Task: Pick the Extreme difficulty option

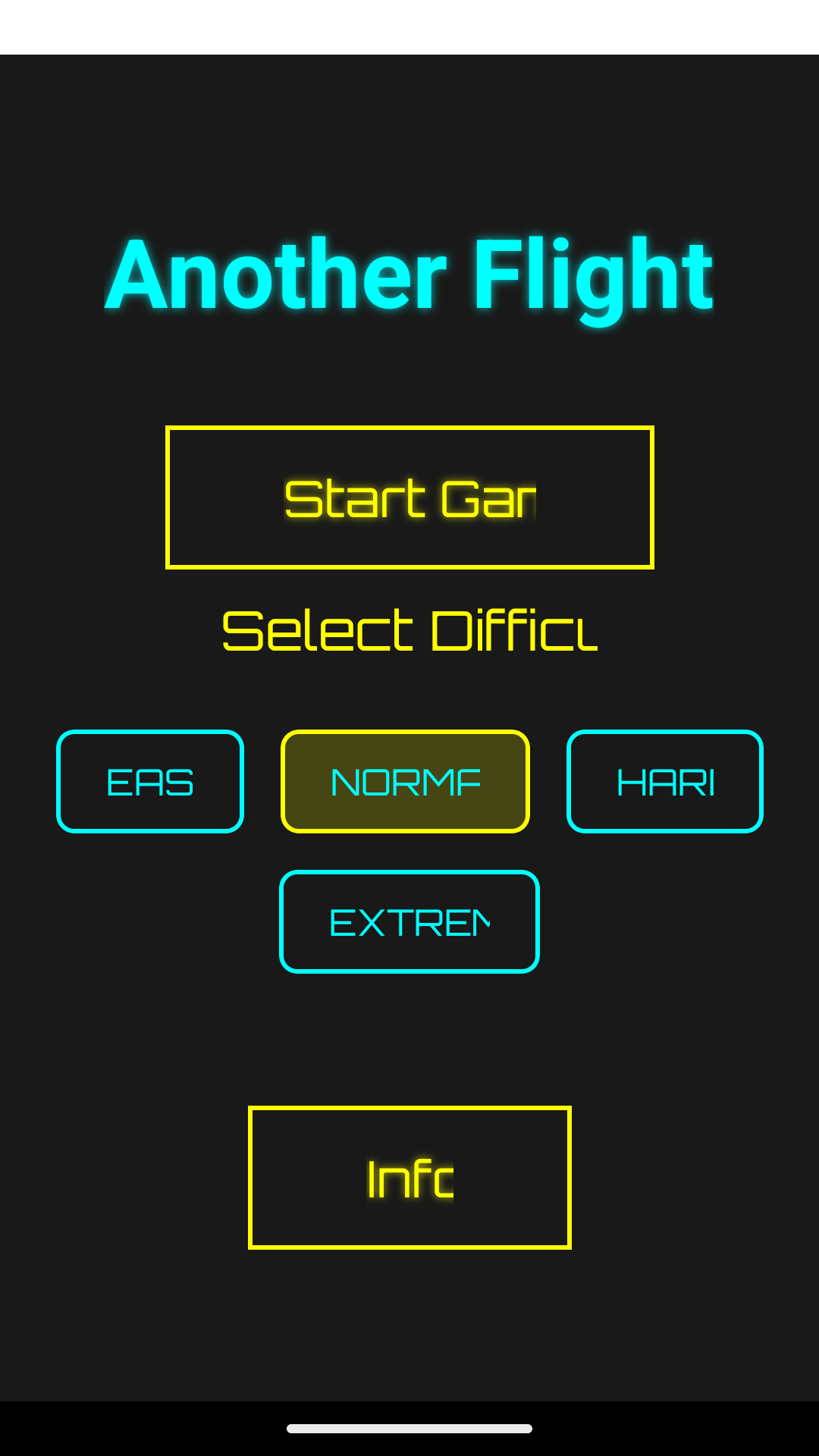Action: [x=409, y=921]
